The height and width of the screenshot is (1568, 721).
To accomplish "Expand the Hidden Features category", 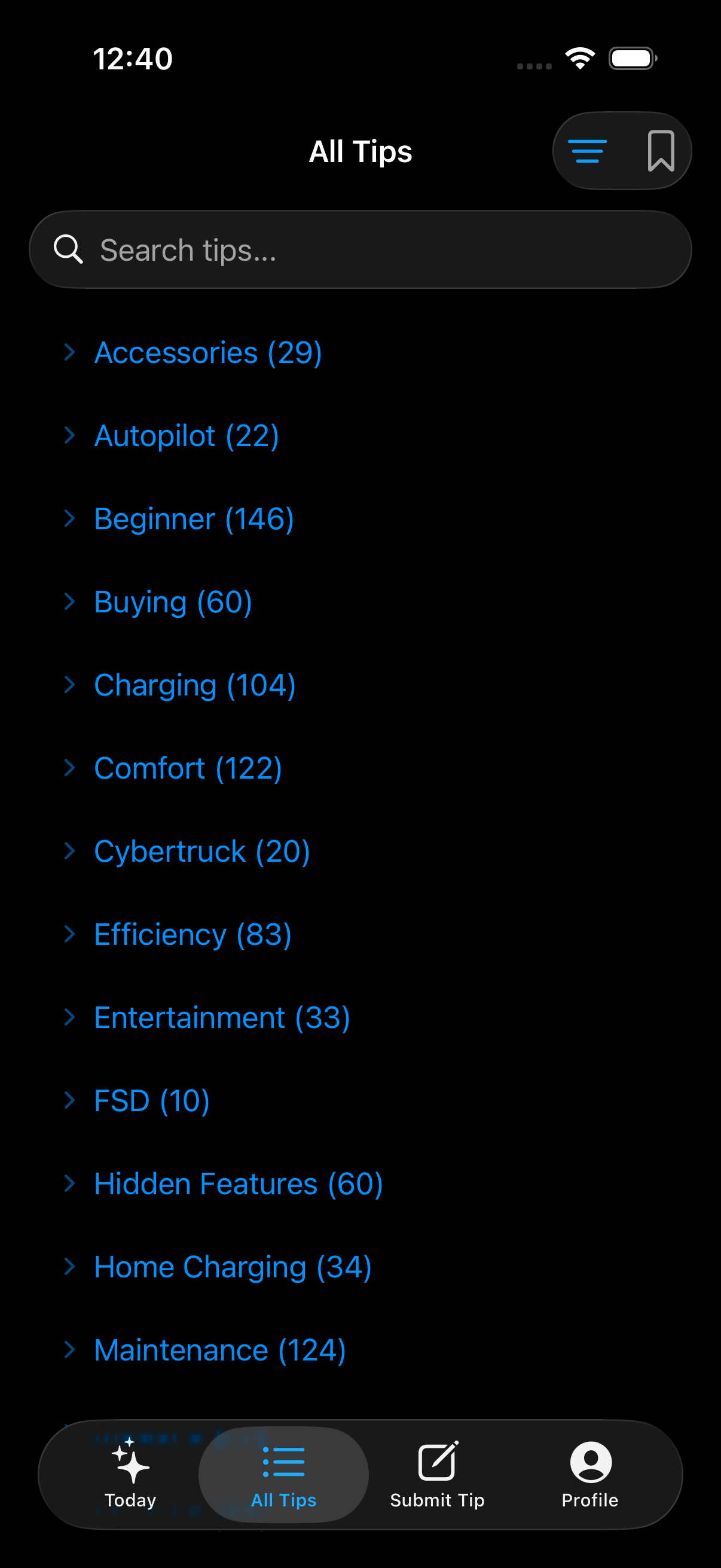I will pos(238,1183).
